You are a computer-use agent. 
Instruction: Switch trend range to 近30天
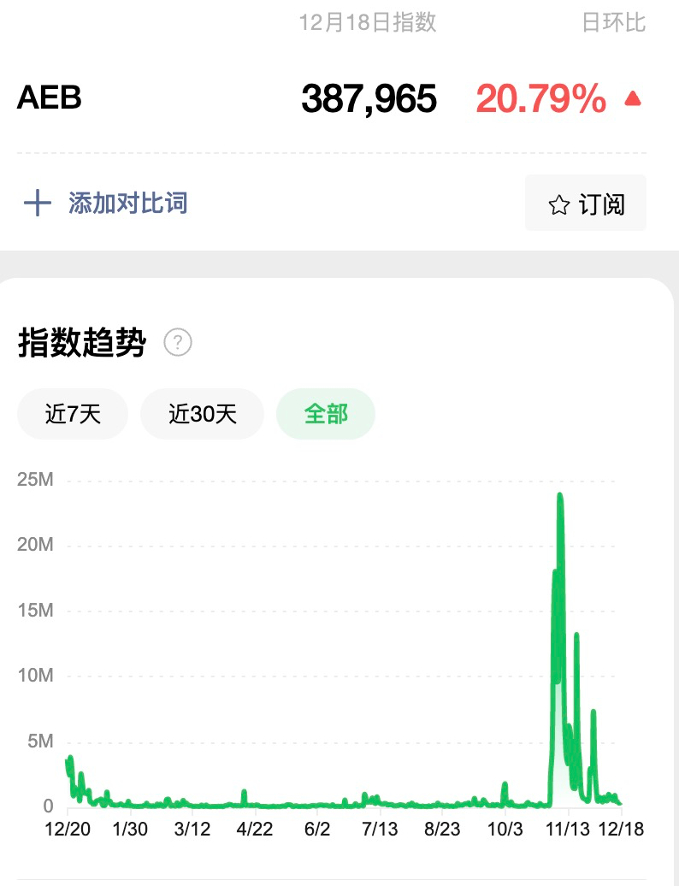pos(202,414)
